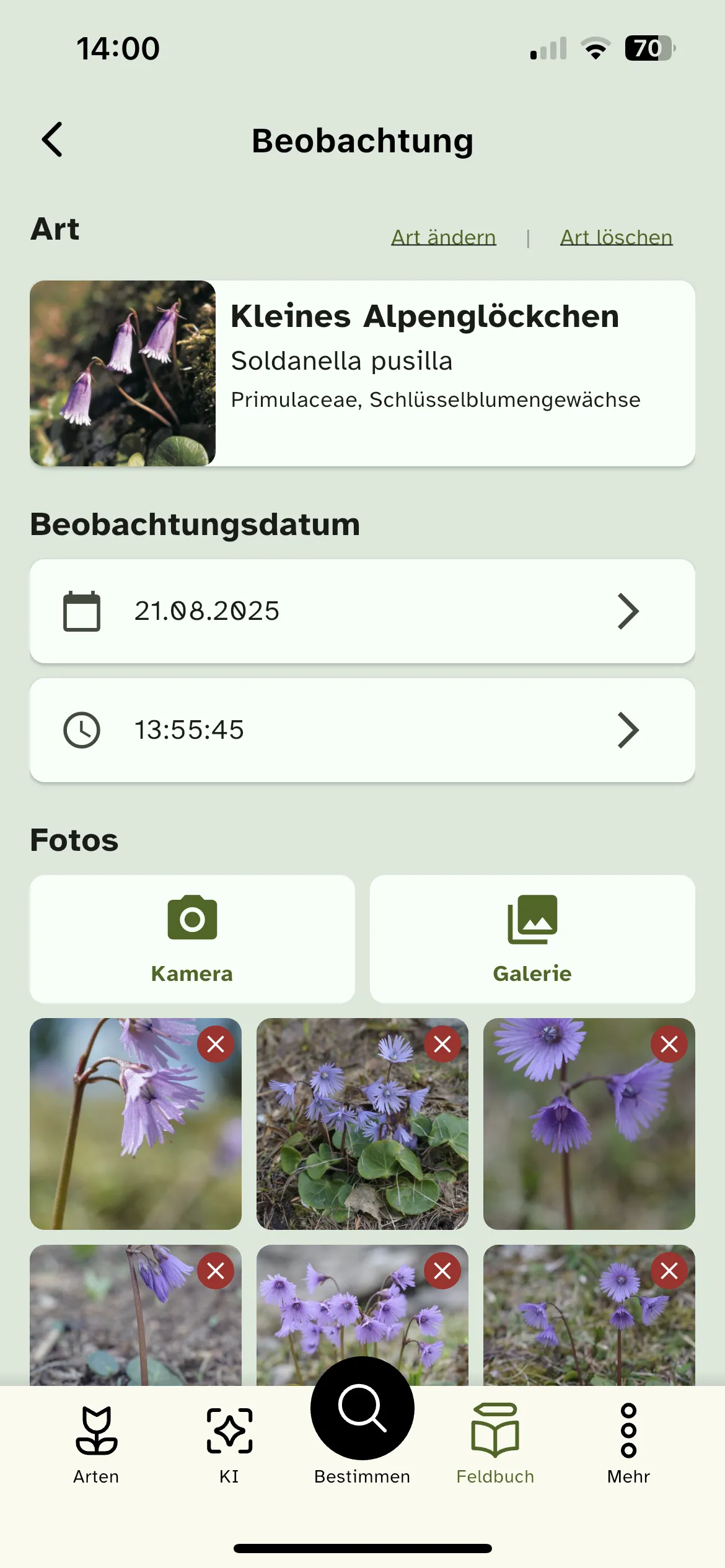Delete the first photo in the second row

216,1271
